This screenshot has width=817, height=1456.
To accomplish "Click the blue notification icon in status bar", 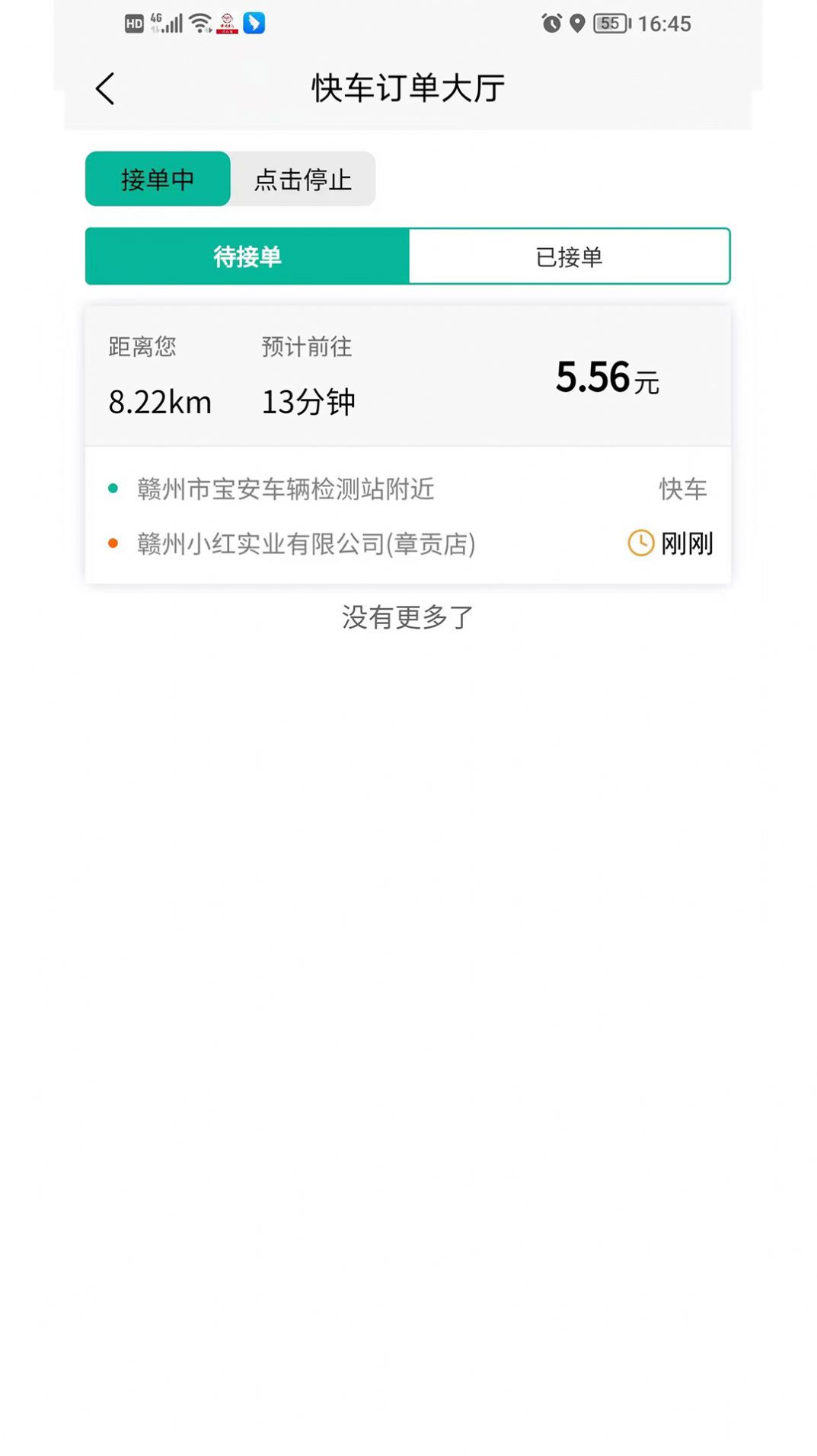I will [x=254, y=23].
